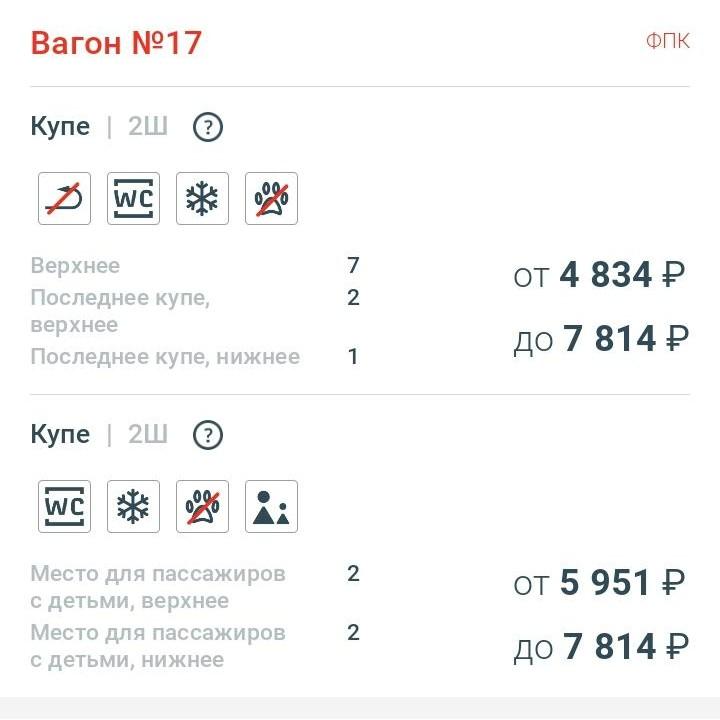Viewport: 720px width, 720px height.
Task: Tap the passengers with children service icon
Action: click(271, 507)
